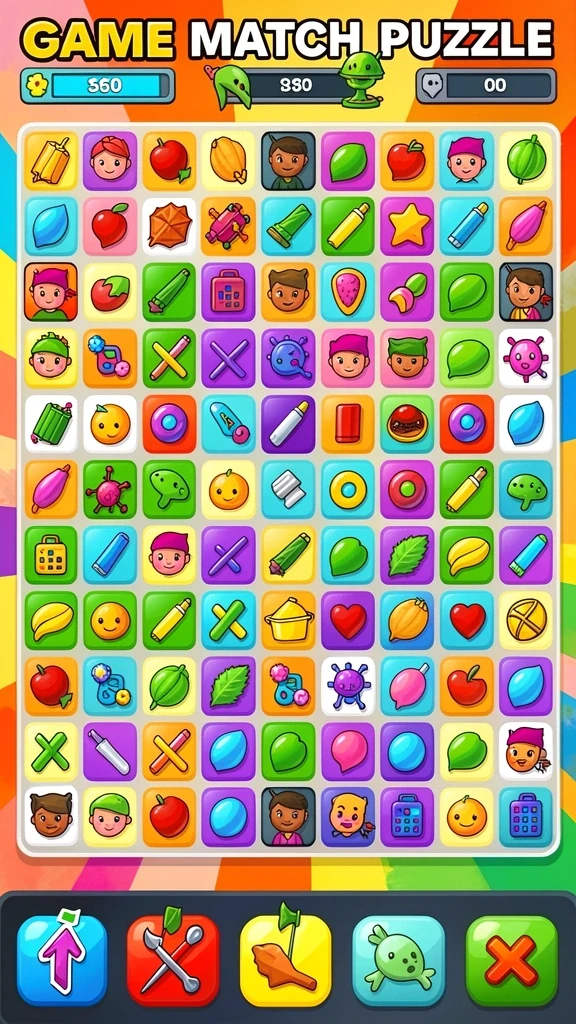Tap the safety pin tile

point(229,423)
